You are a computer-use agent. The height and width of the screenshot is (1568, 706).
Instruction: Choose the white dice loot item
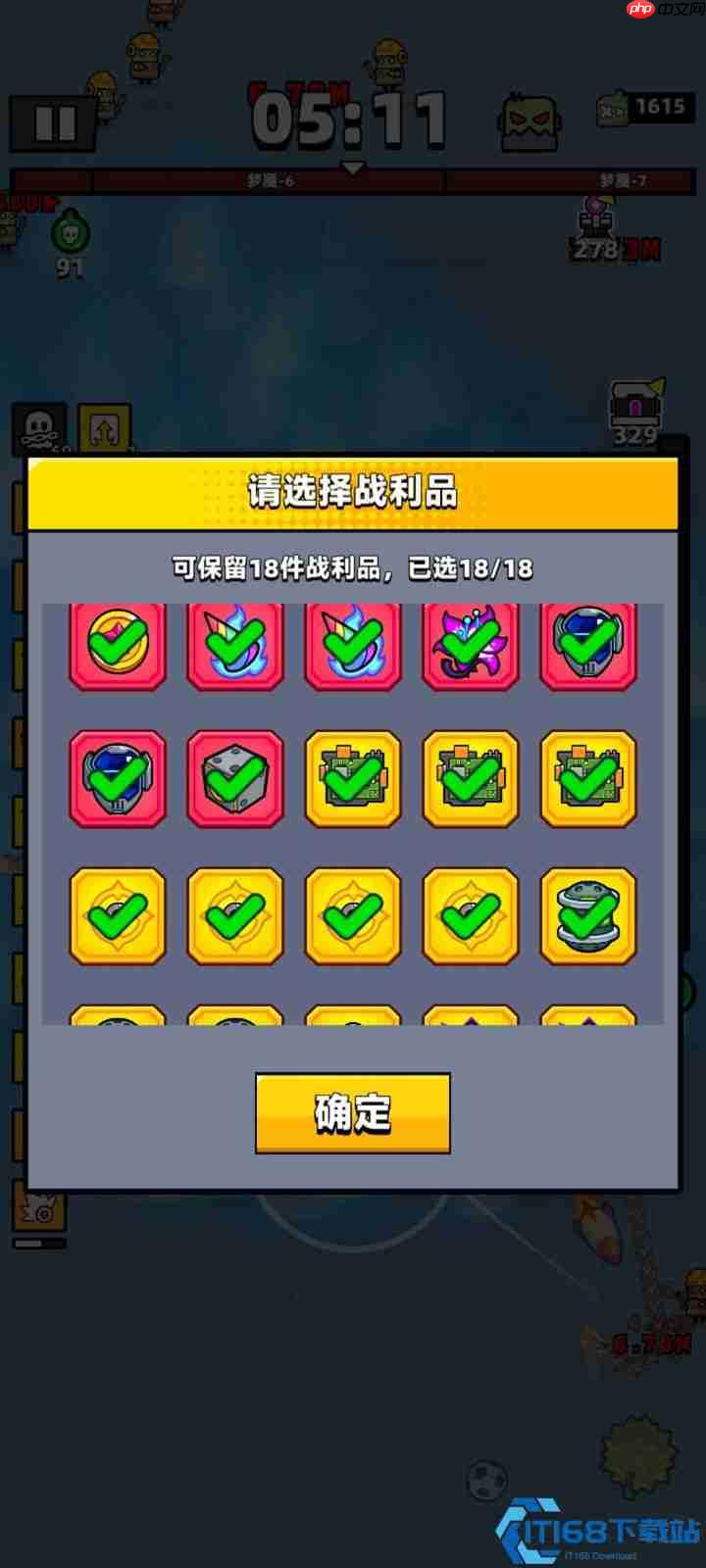[x=234, y=779]
